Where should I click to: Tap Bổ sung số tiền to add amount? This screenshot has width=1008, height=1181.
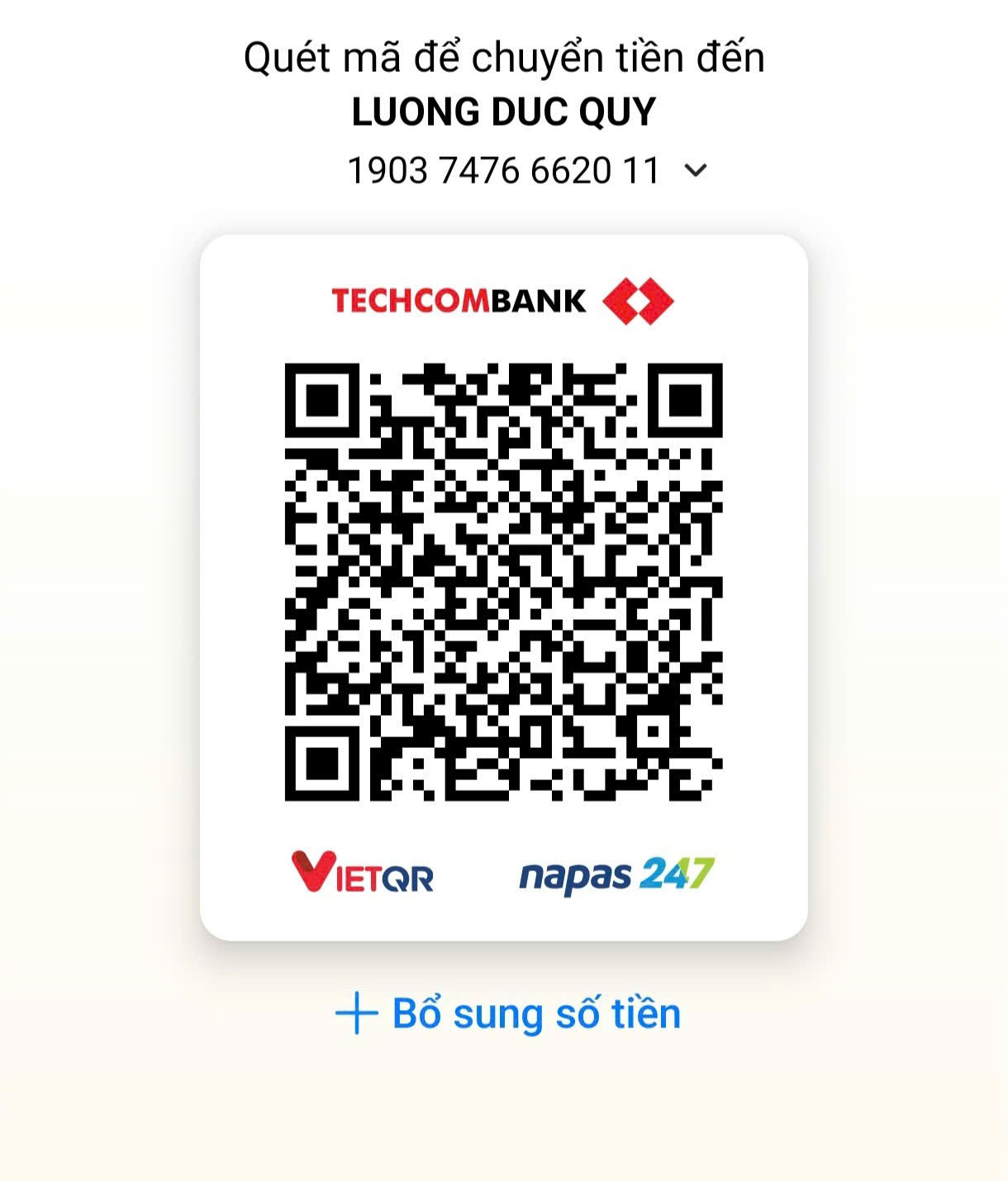508,1013
